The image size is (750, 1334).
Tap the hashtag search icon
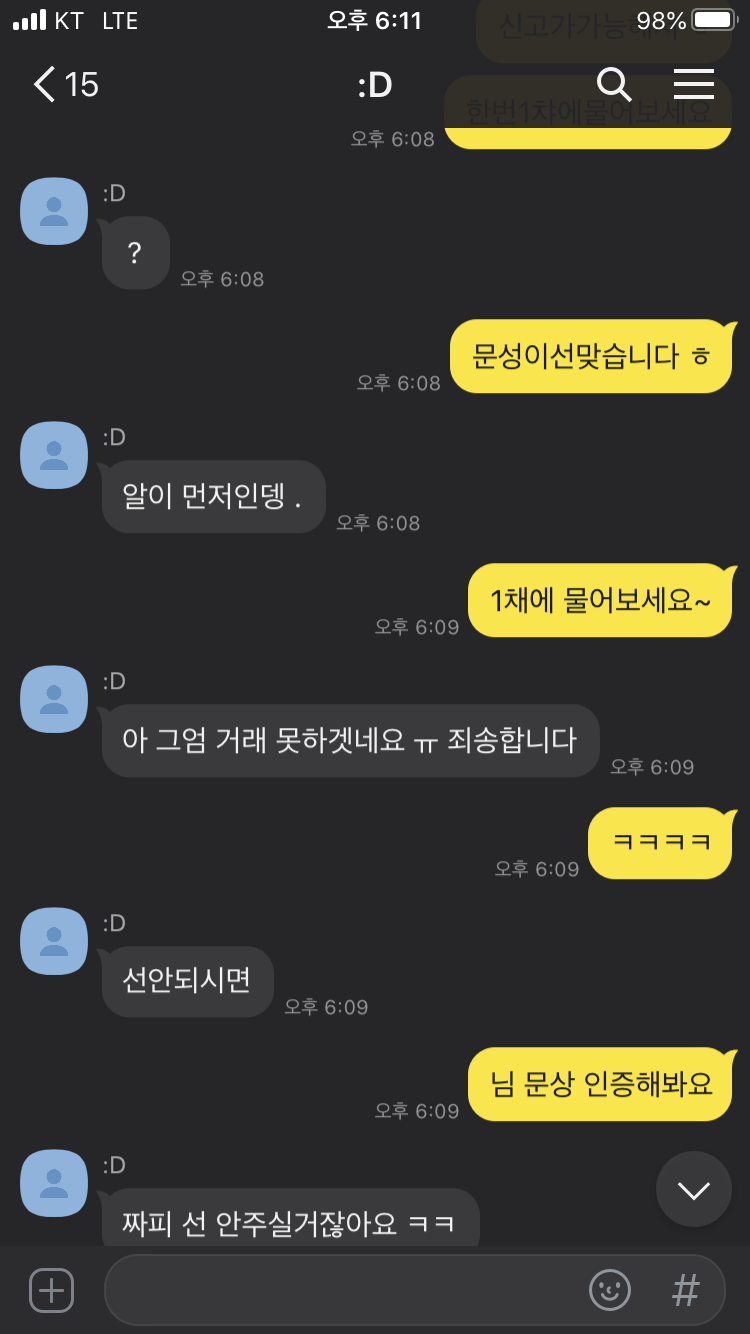point(686,1290)
